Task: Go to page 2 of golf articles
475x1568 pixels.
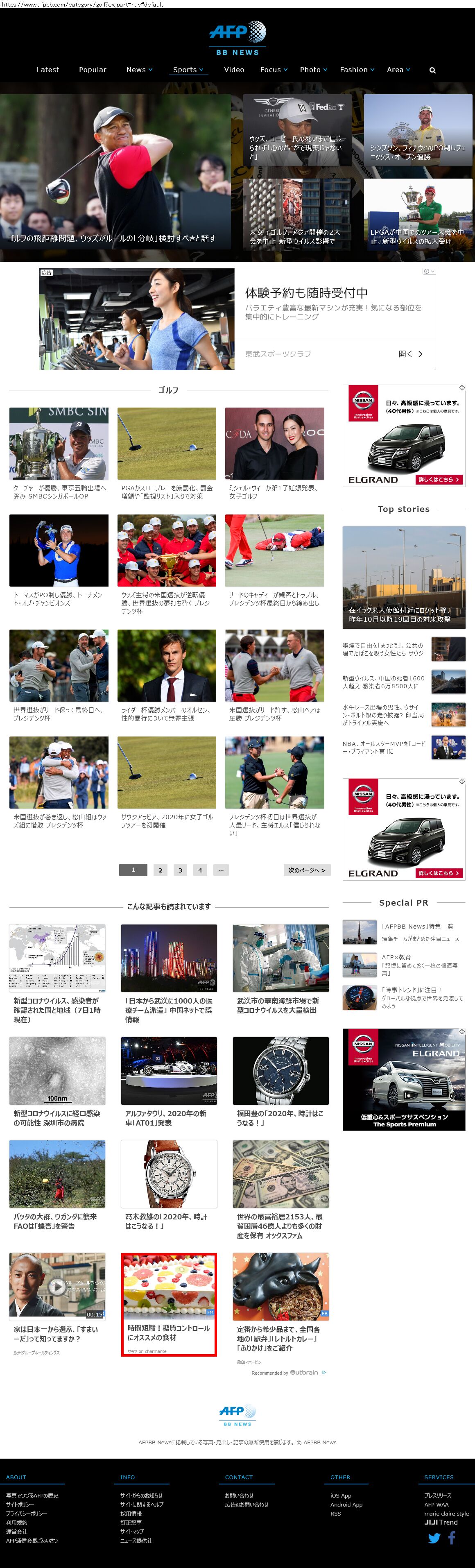Action: coord(160,870)
